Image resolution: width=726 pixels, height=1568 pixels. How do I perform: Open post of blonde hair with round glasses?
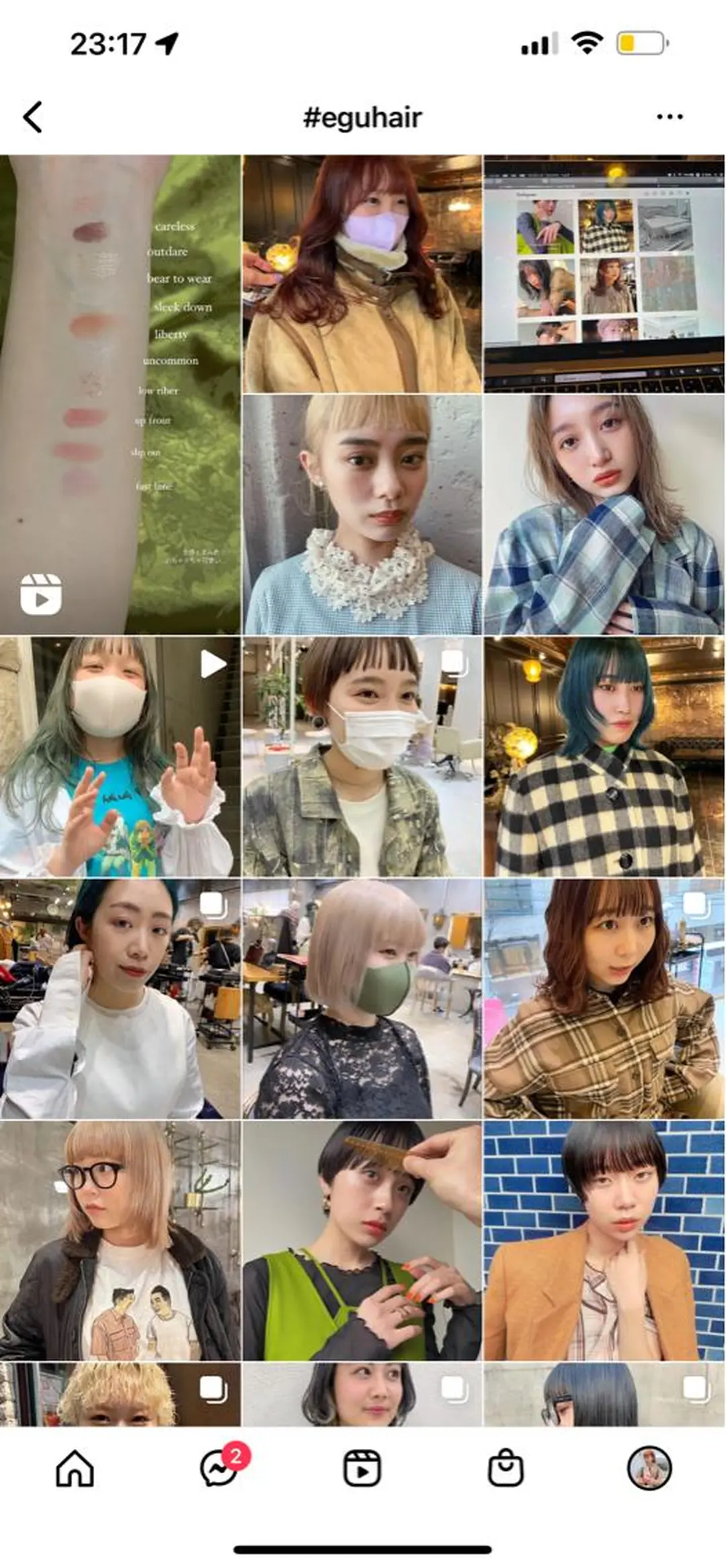[x=120, y=1241]
